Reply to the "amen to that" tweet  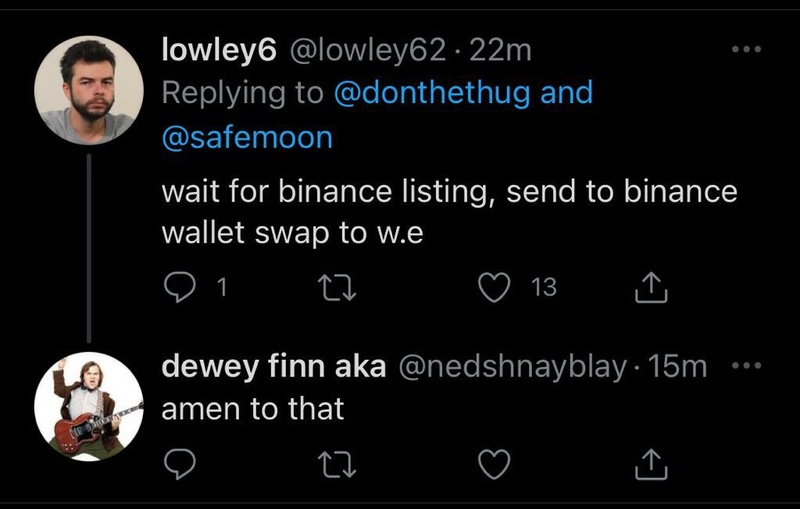click(x=180, y=463)
